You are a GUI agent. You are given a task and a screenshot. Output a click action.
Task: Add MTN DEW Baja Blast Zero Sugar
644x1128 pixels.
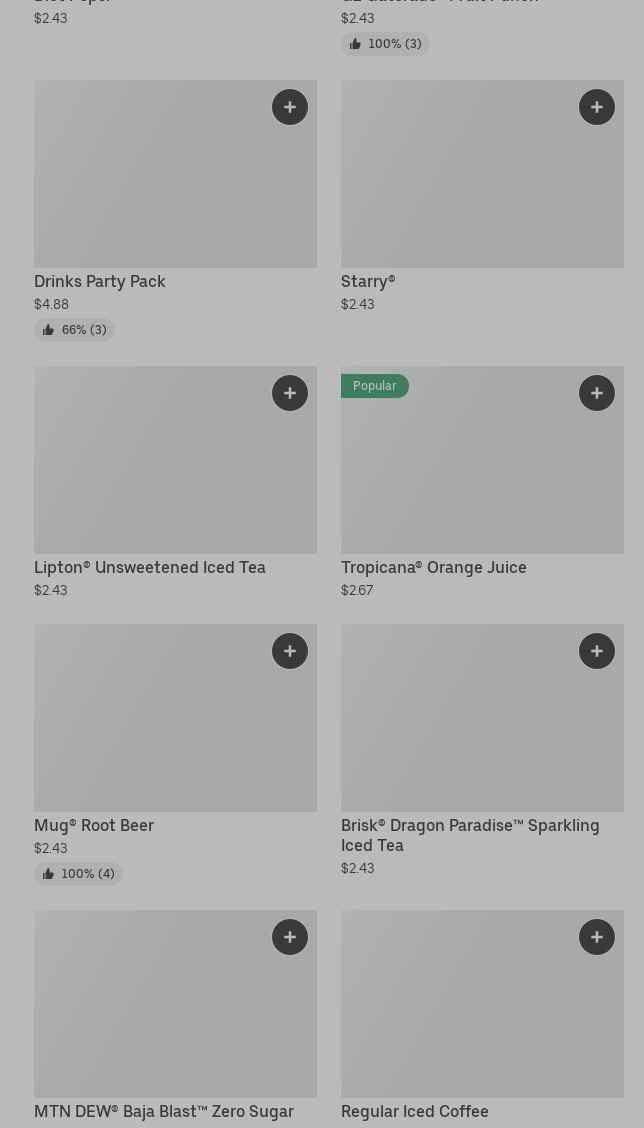coord(290,937)
